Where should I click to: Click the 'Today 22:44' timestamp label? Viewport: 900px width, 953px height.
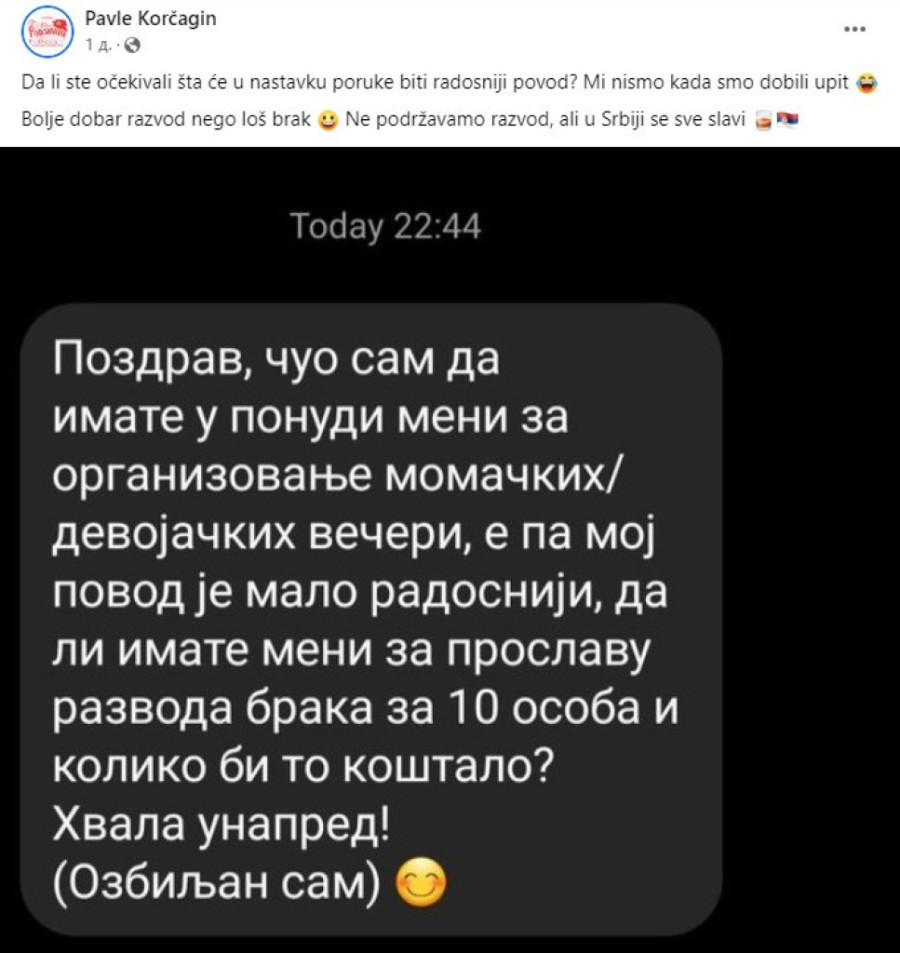coord(385,227)
